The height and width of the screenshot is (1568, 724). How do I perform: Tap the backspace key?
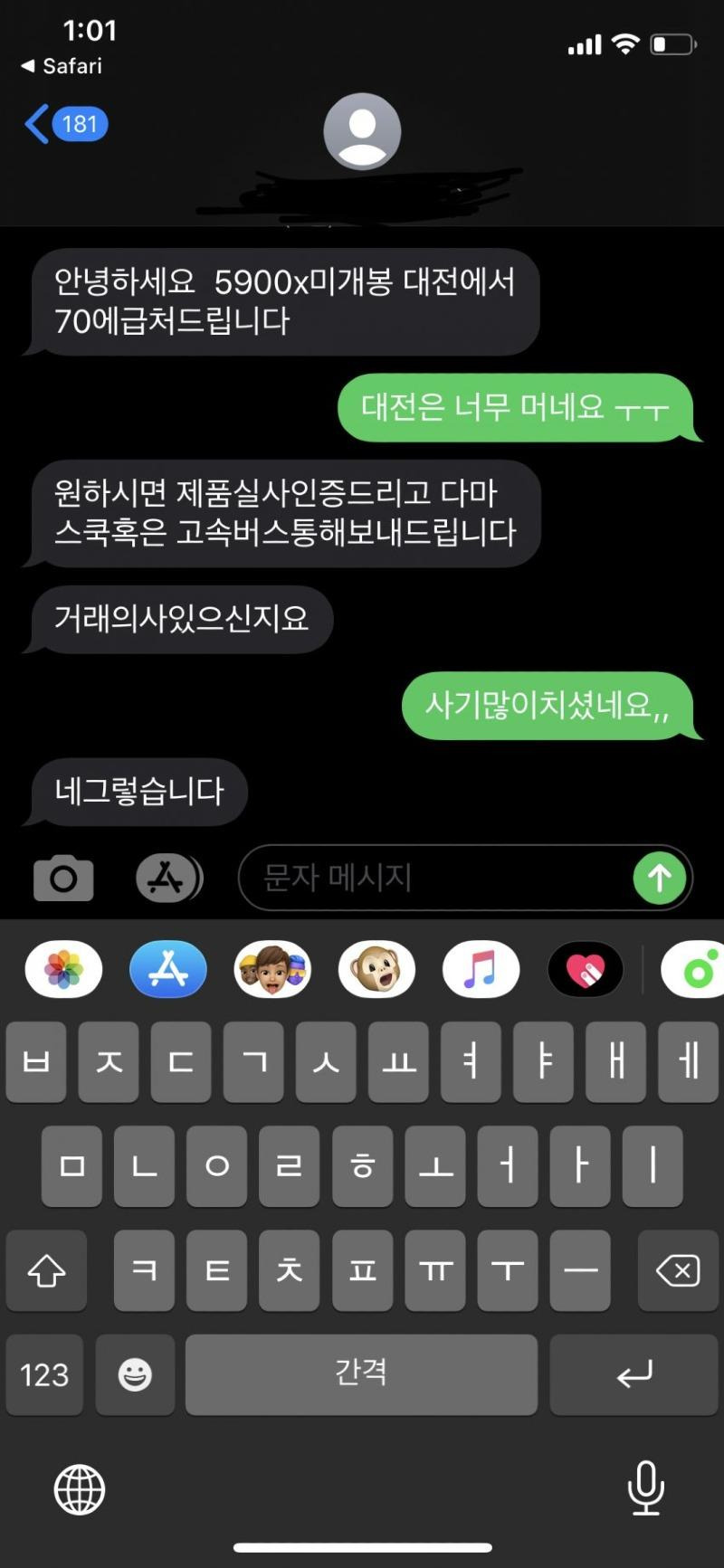(x=678, y=1270)
